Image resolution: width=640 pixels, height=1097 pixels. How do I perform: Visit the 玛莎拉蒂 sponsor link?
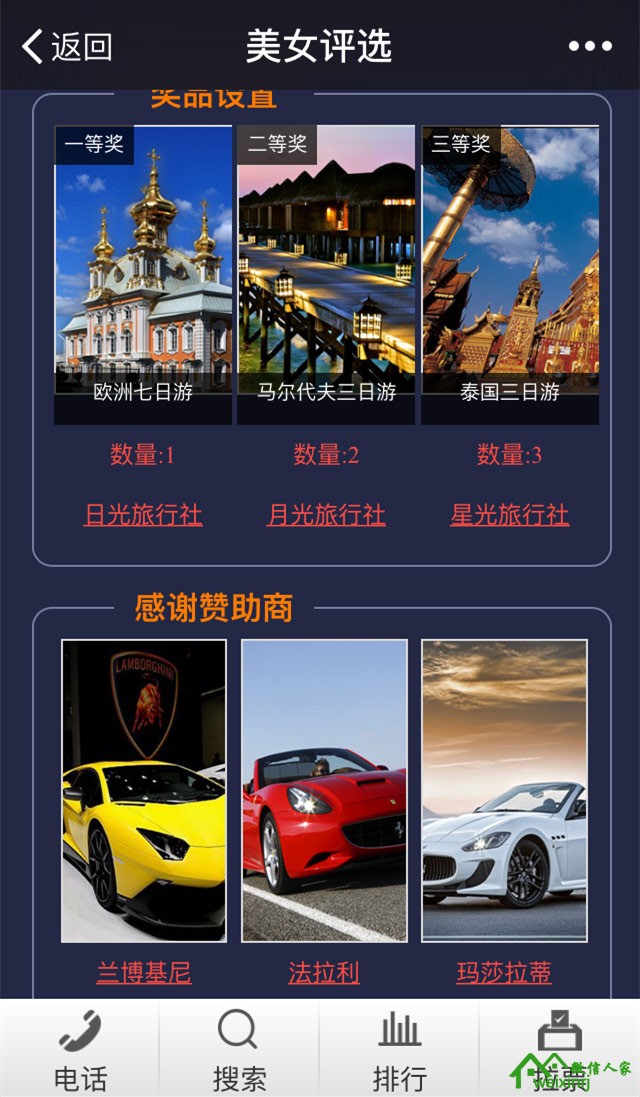[504, 972]
